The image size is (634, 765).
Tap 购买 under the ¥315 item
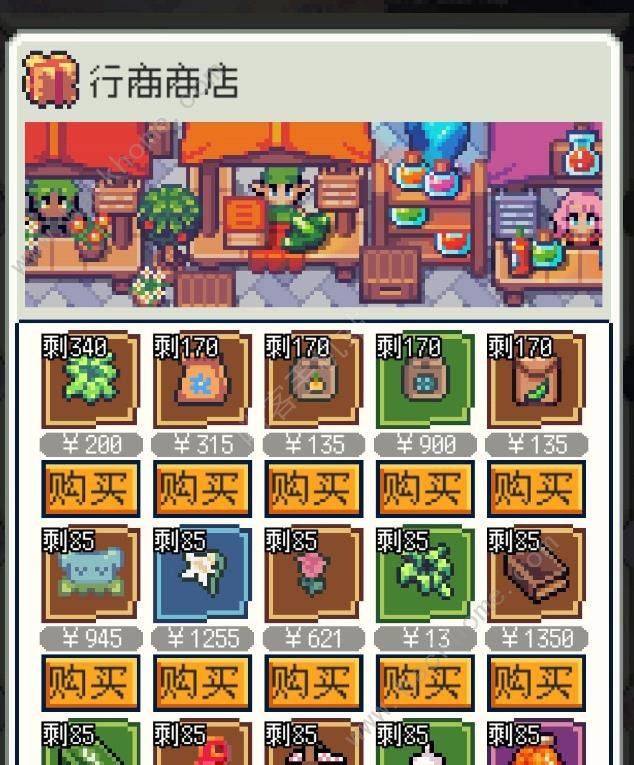pos(200,489)
